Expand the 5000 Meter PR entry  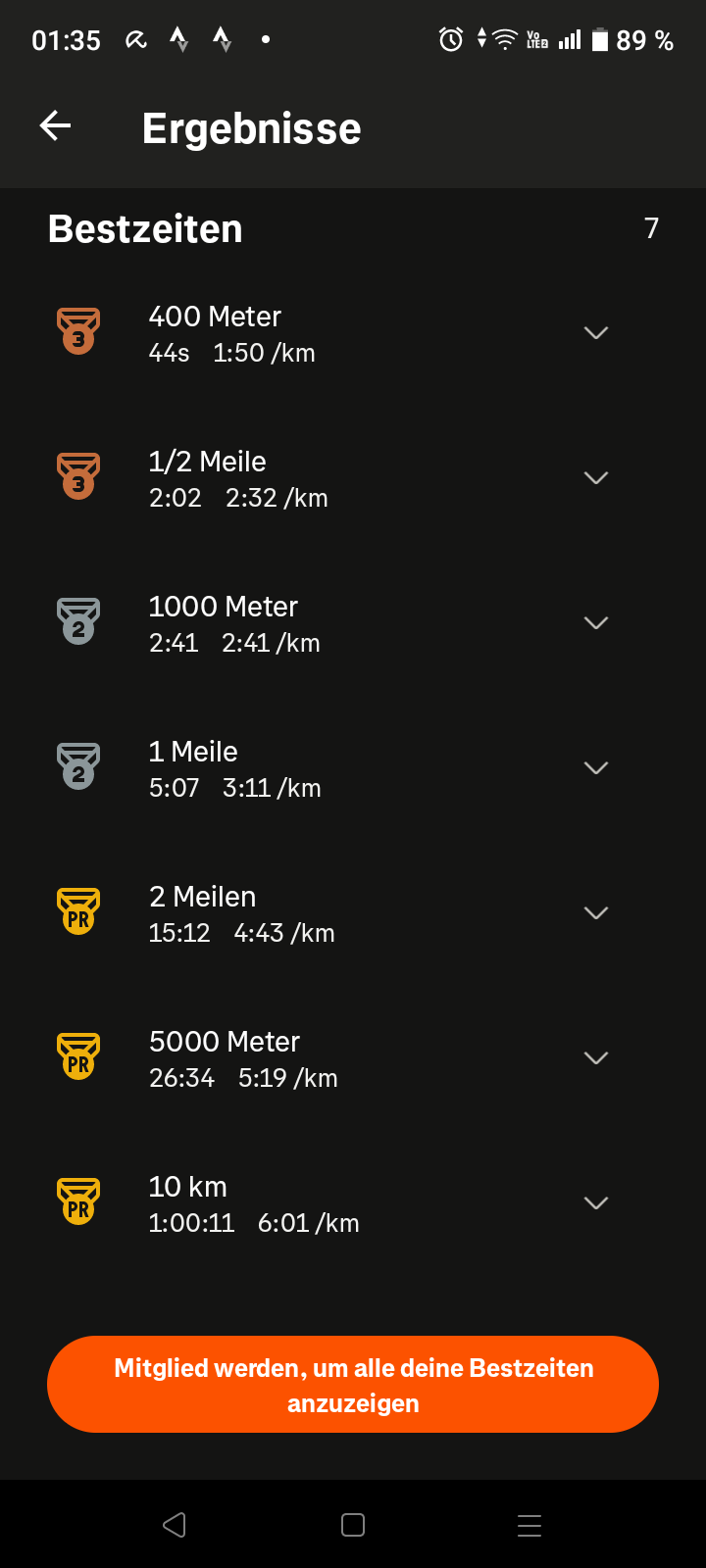[x=595, y=1058]
